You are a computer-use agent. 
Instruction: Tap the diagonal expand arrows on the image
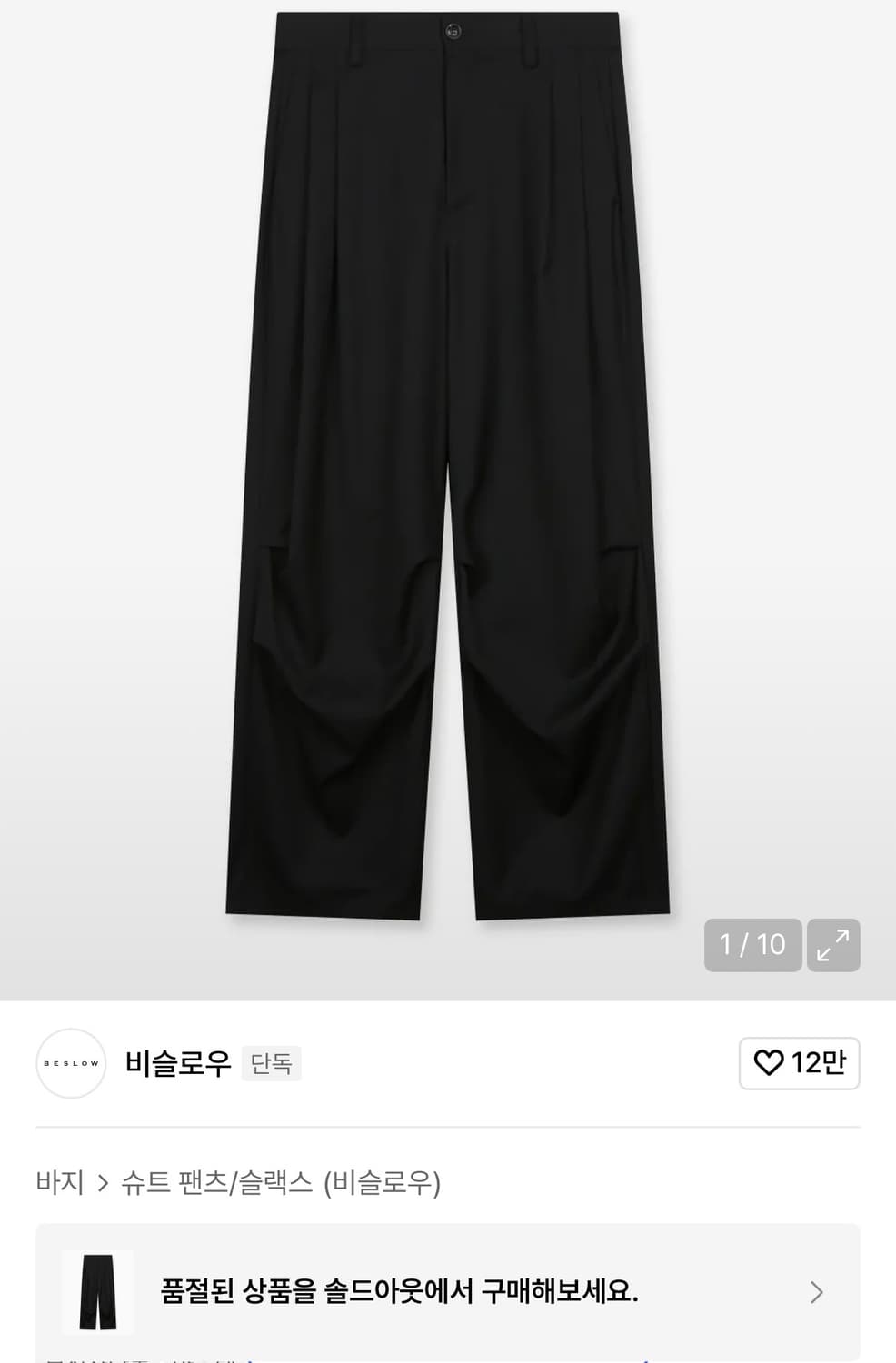[832, 945]
